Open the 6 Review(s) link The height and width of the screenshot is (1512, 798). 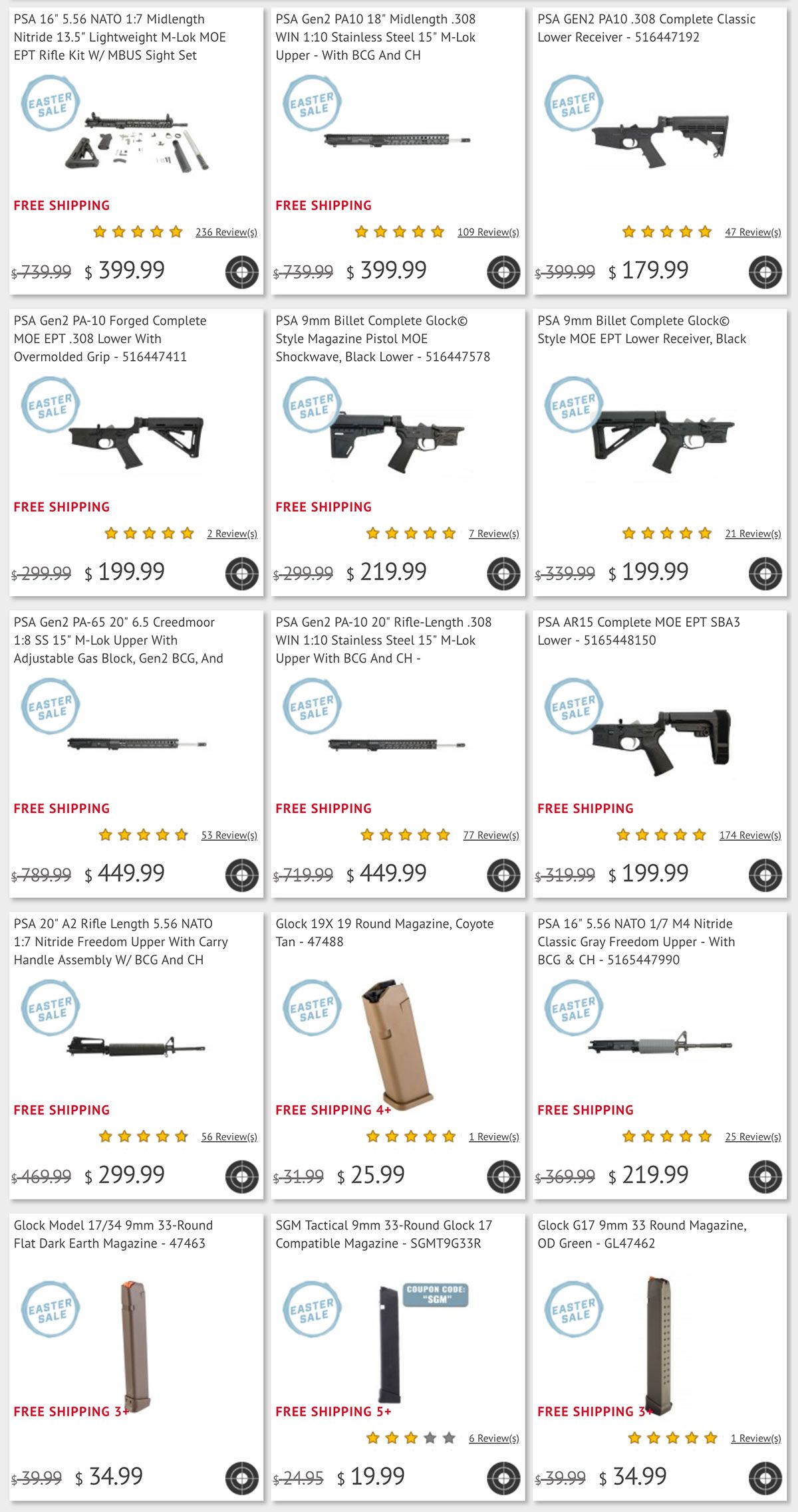pos(493,1438)
